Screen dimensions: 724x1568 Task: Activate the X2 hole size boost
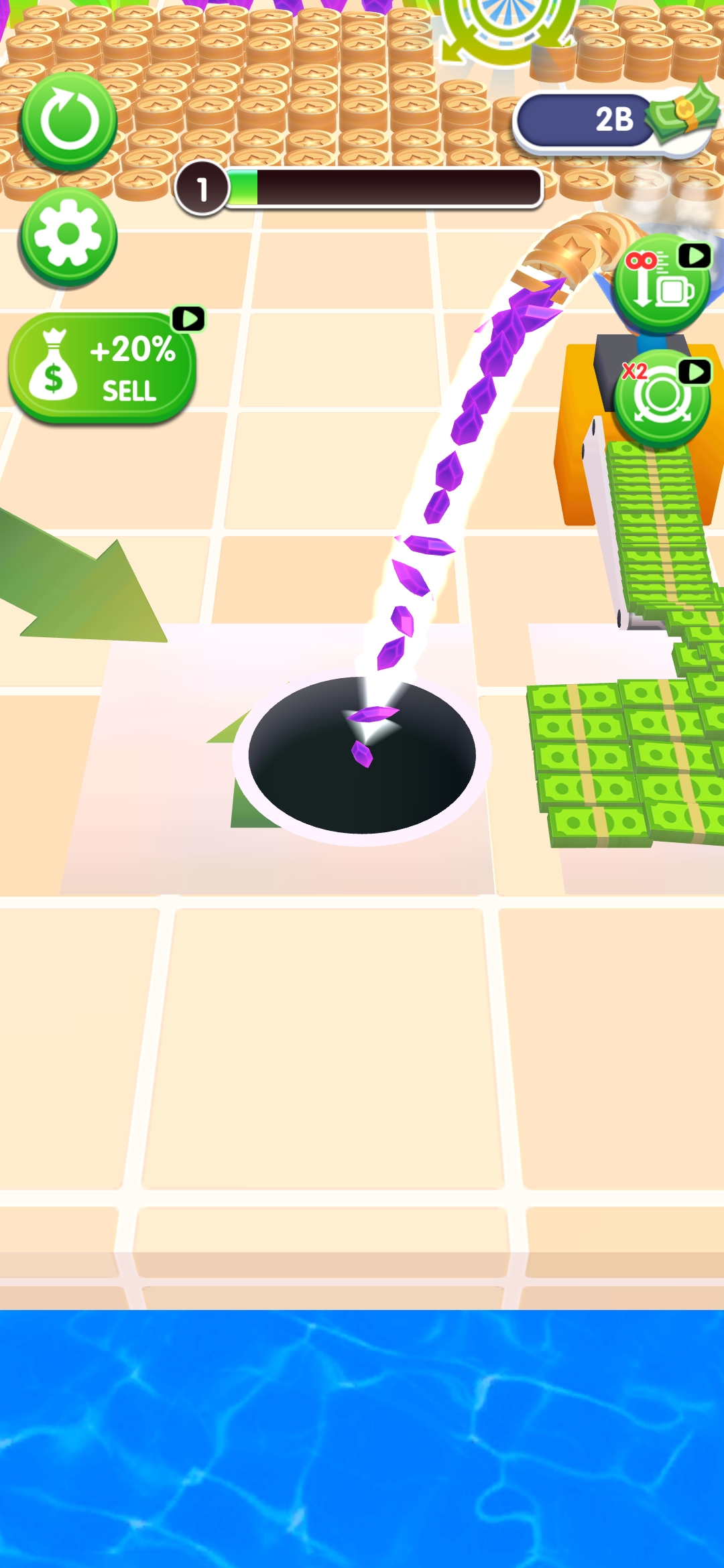click(662, 398)
